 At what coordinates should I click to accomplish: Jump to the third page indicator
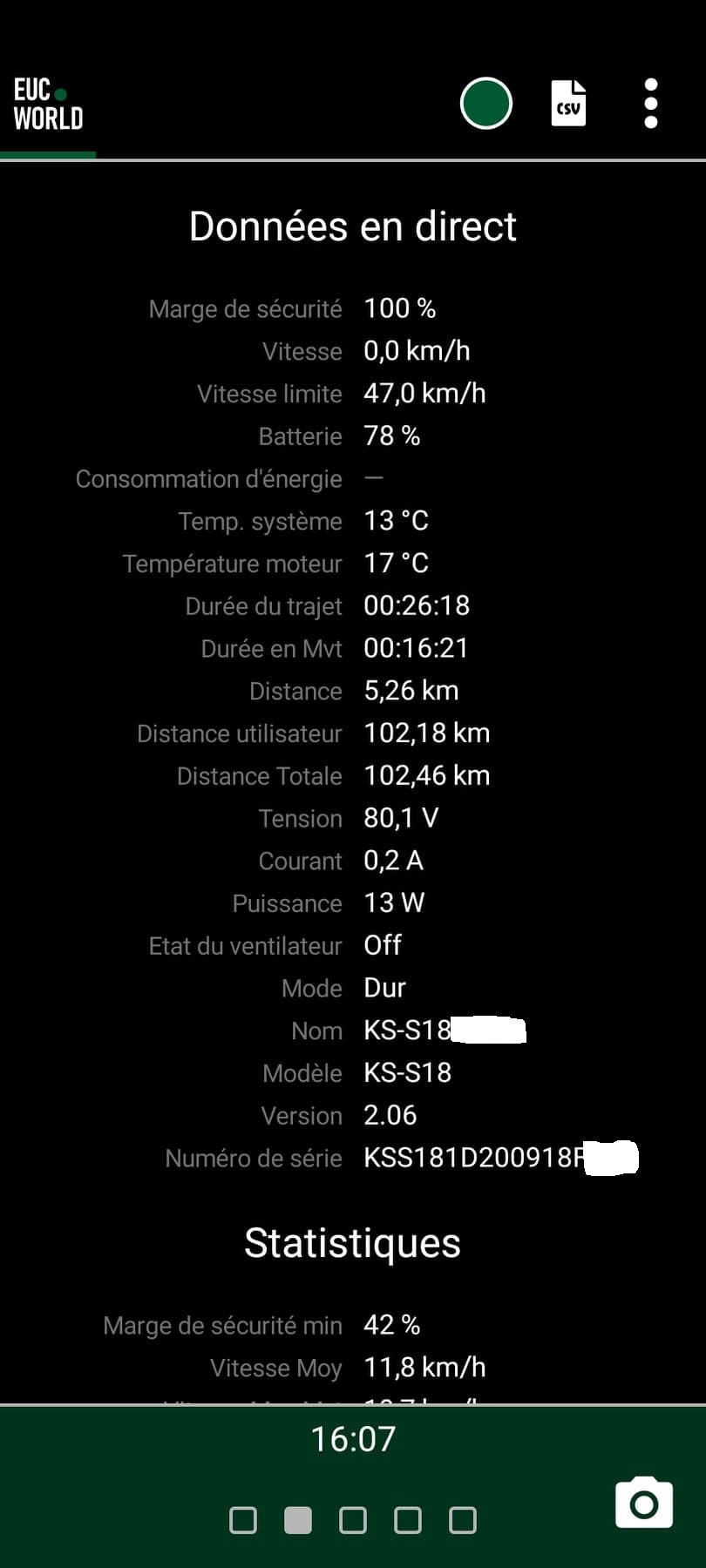click(353, 1520)
